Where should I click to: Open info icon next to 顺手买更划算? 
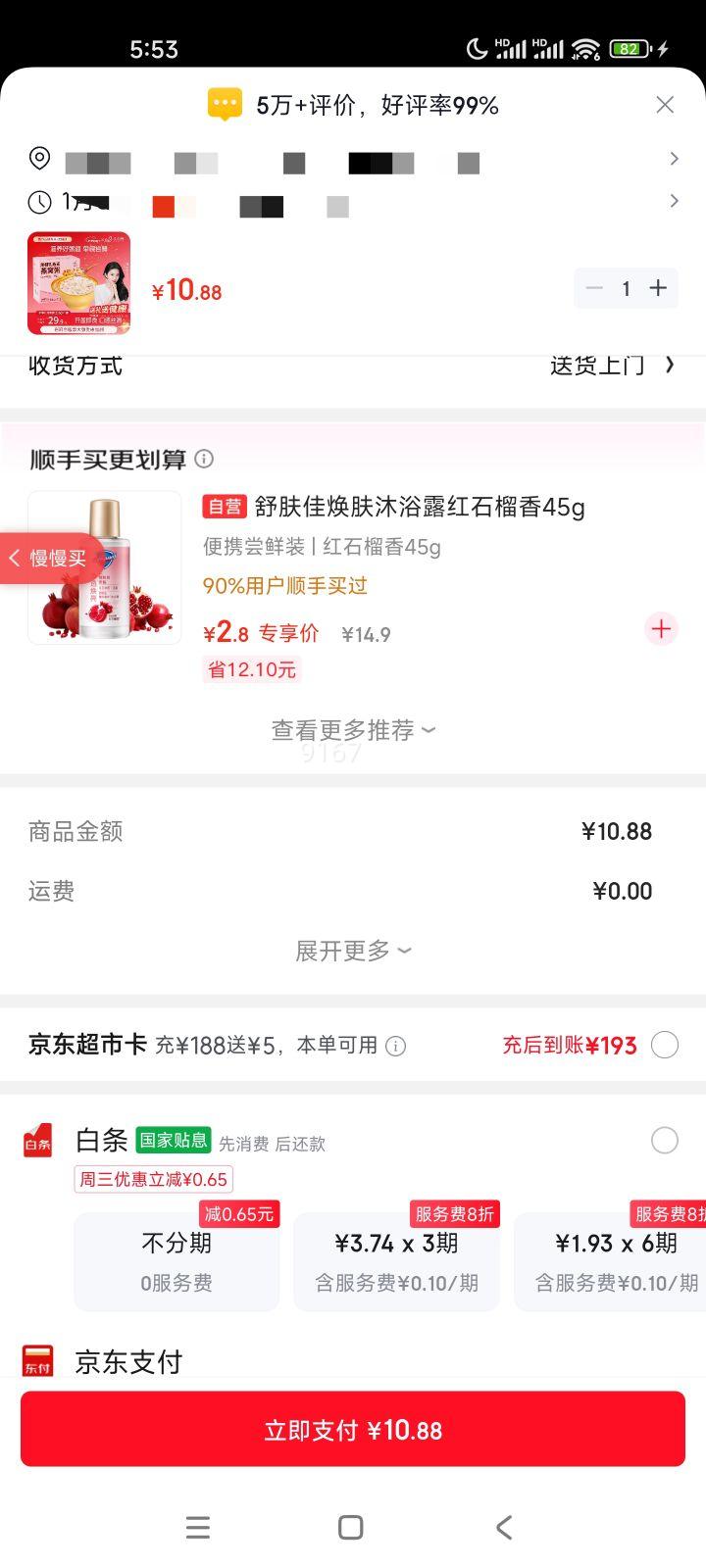pyautogui.click(x=204, y=459)
